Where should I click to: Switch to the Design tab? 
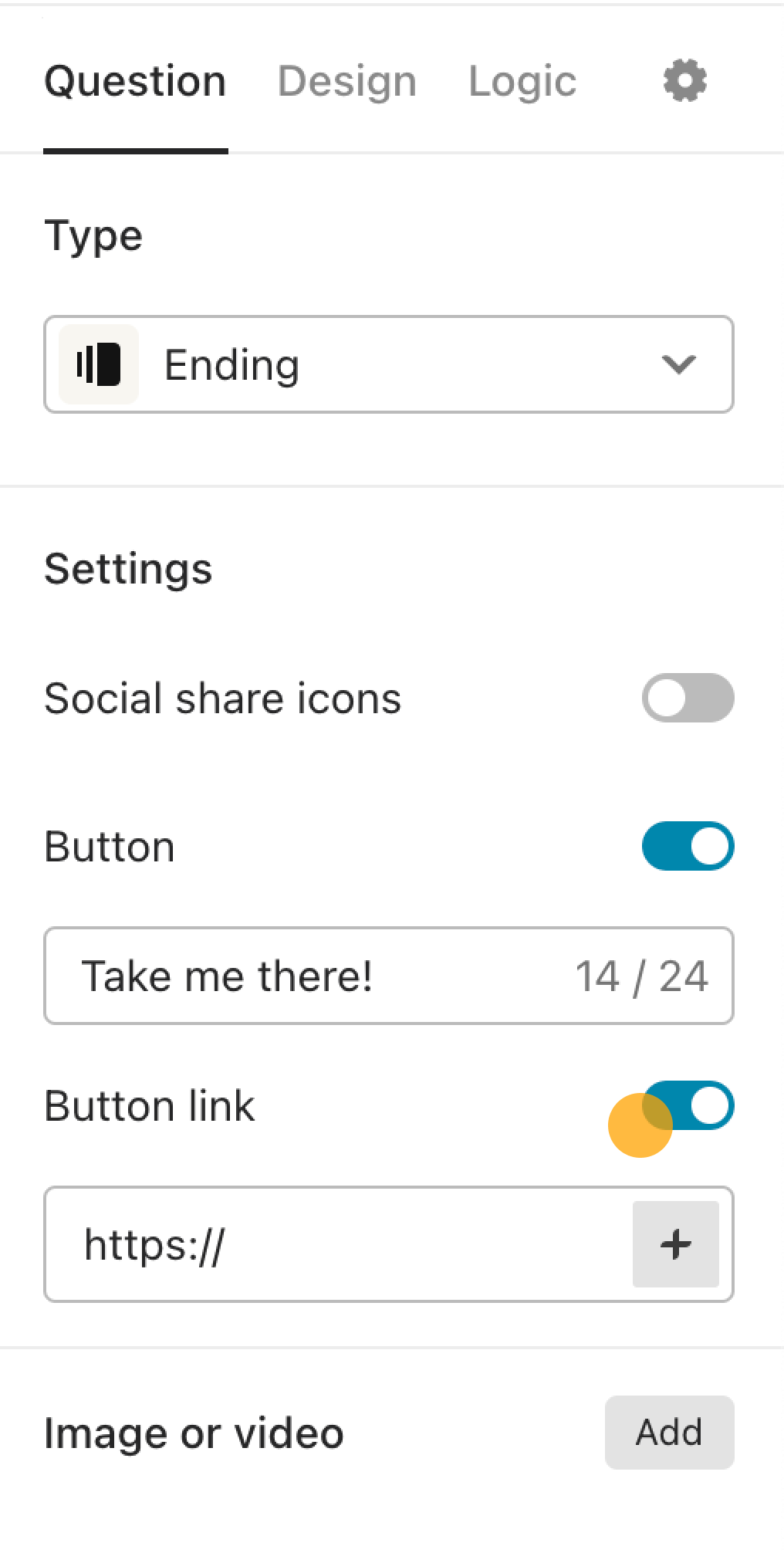[346, 81]
